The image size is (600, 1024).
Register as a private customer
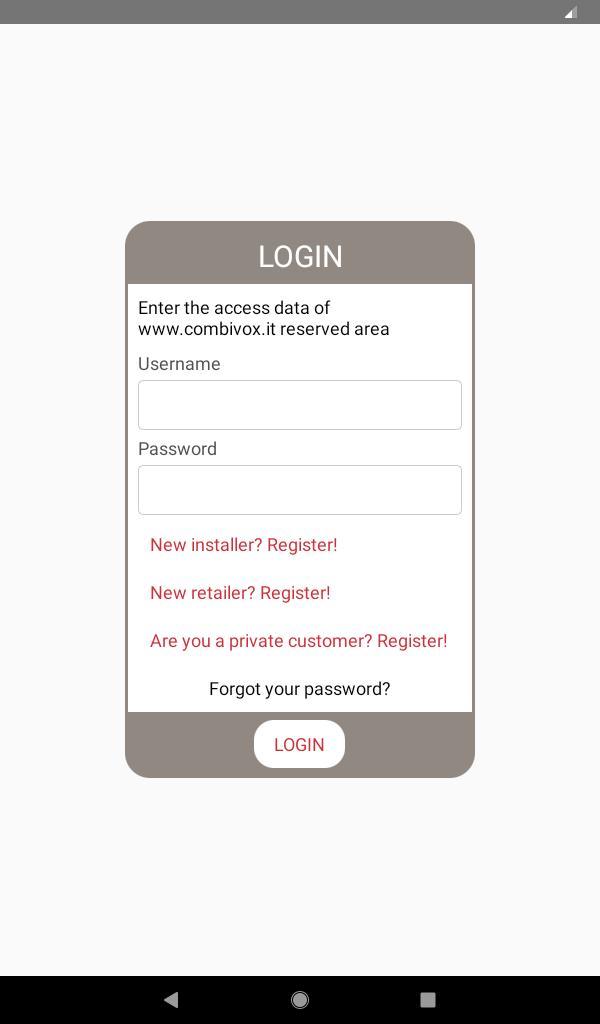coord(298,641)
